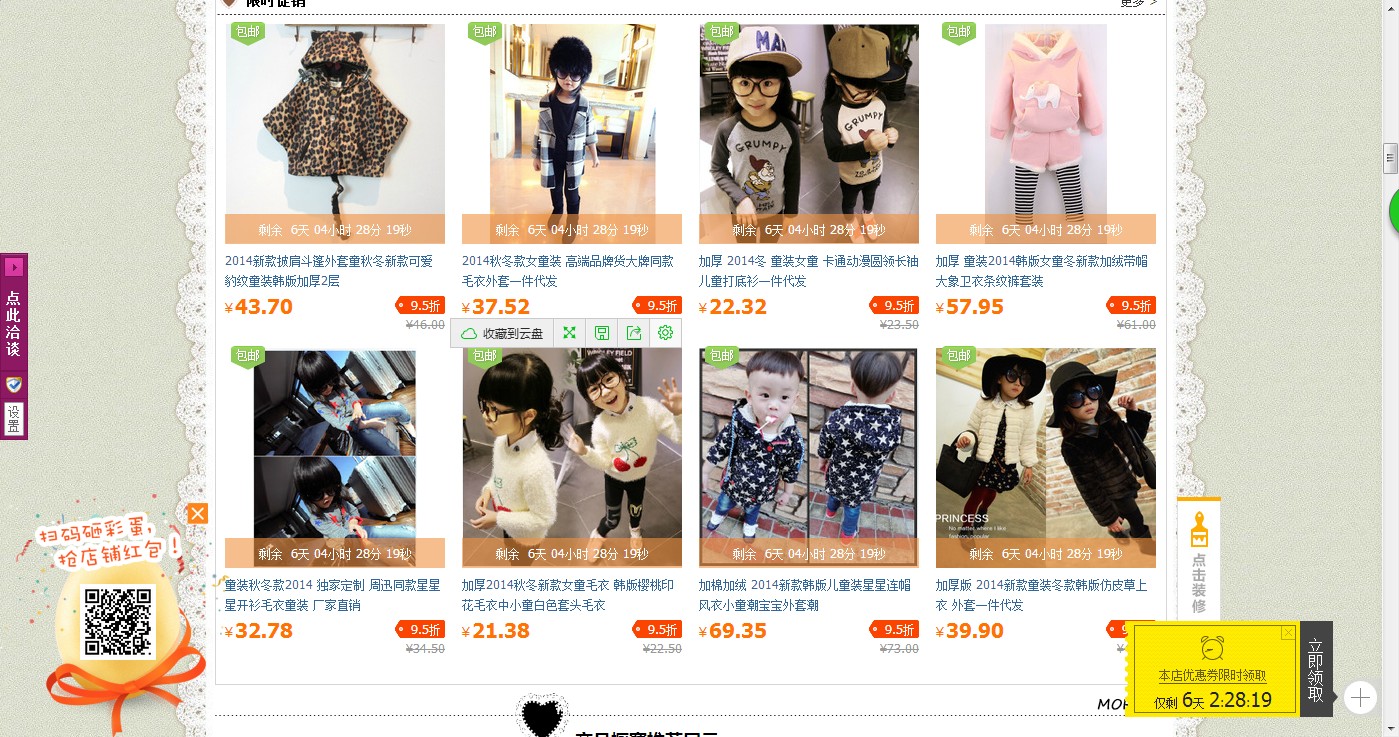
Task: Open the Grumpy cartoon long-sleeve shirt product
Action: [808, 120]
